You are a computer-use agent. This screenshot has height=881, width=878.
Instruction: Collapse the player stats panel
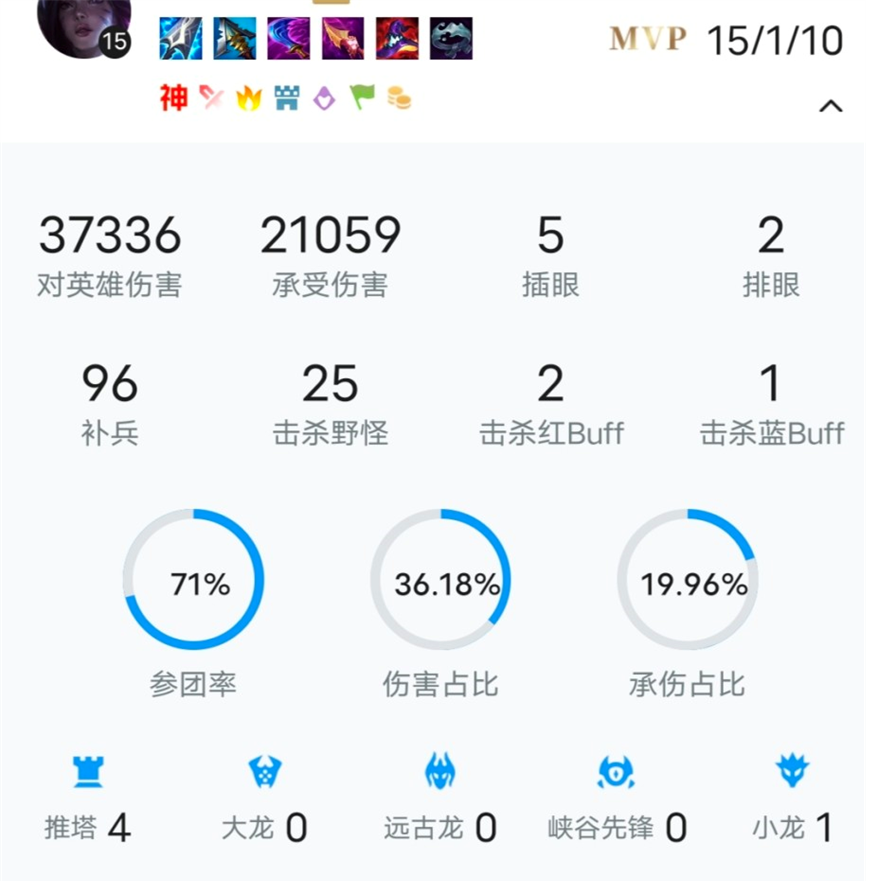point(830,106)
